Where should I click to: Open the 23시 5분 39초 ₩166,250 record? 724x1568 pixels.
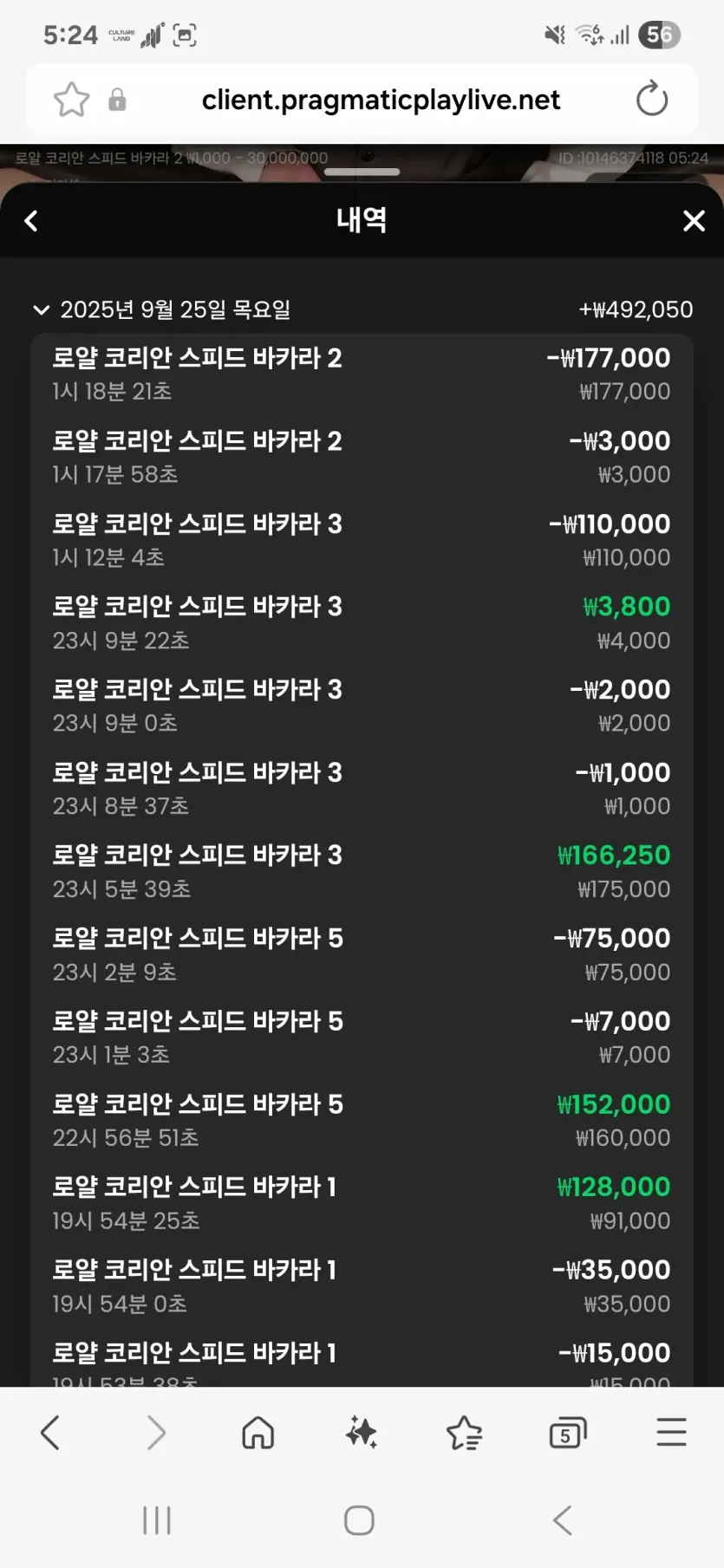(x=362, y=871)
